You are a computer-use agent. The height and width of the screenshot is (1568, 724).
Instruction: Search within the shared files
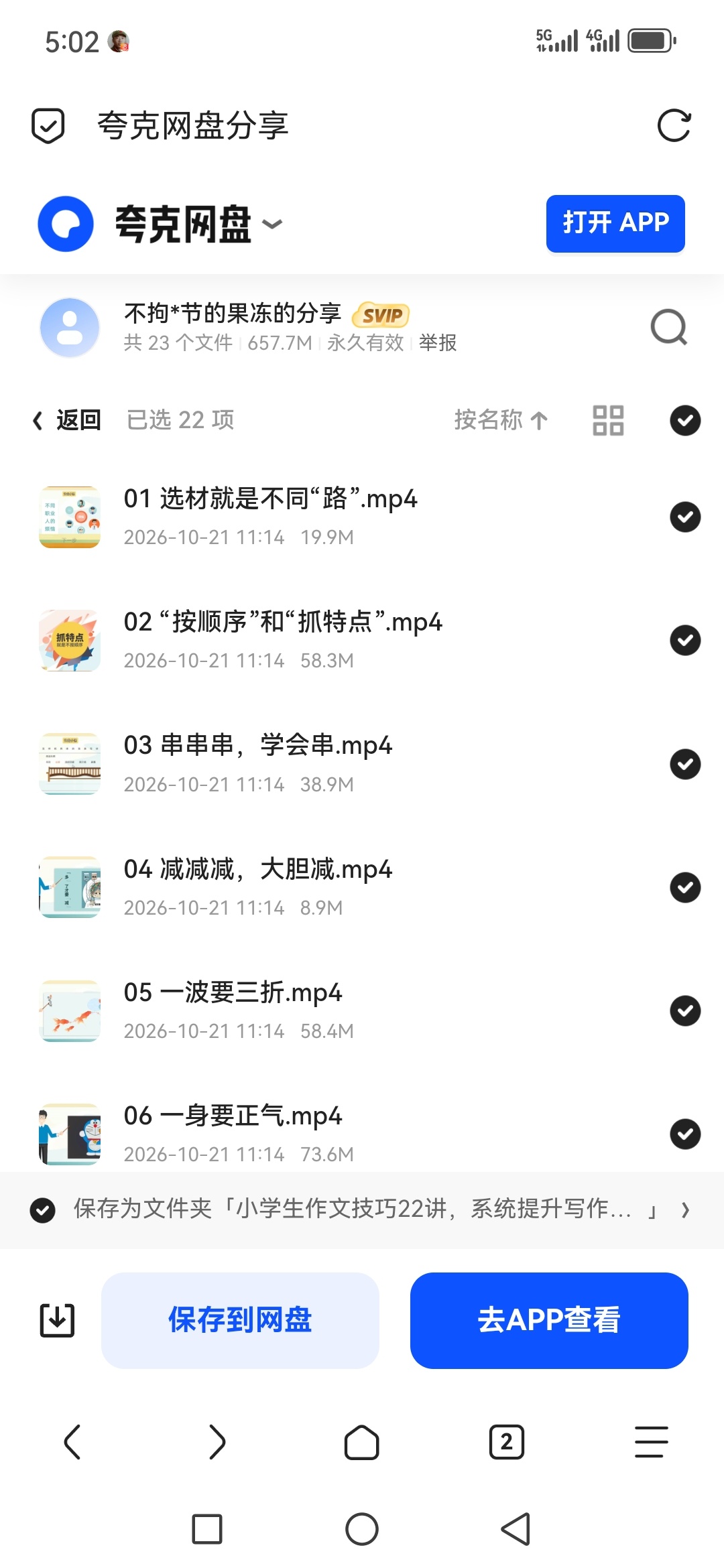[x=669, y=327]
